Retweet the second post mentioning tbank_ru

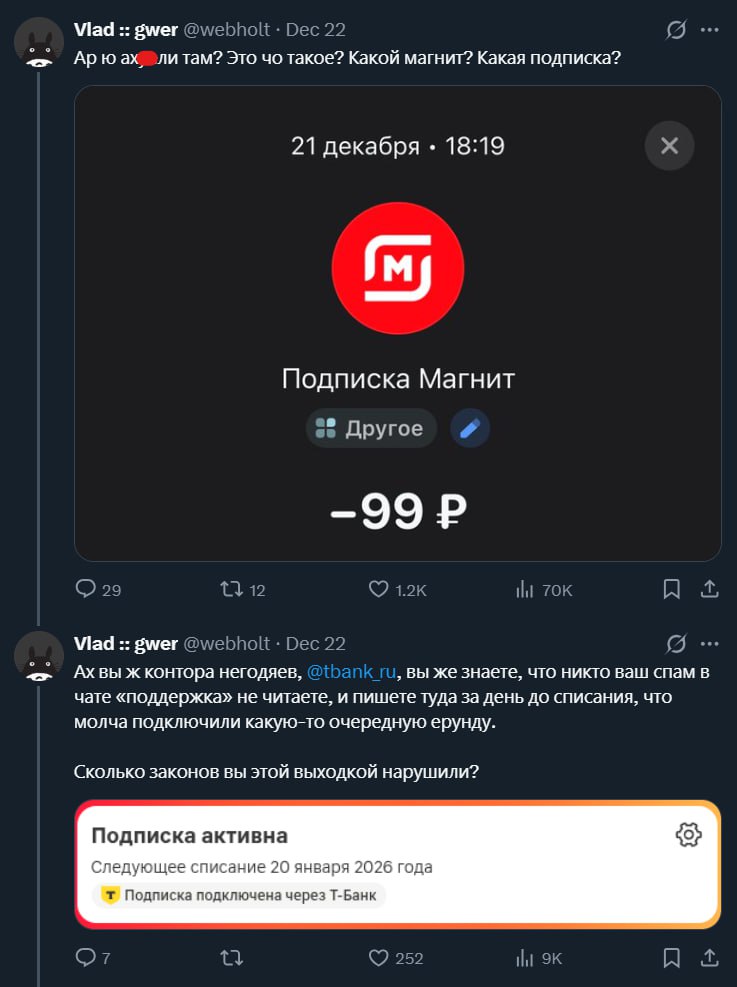tap(231, 958)
